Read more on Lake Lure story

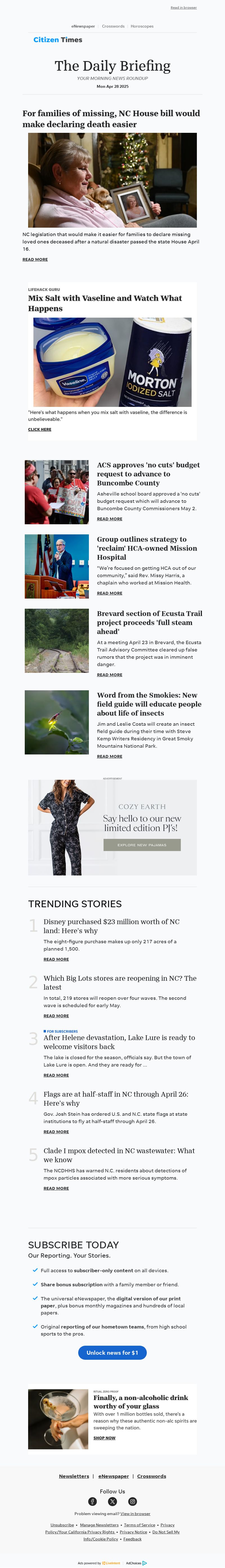click(x=56, y=1075)
